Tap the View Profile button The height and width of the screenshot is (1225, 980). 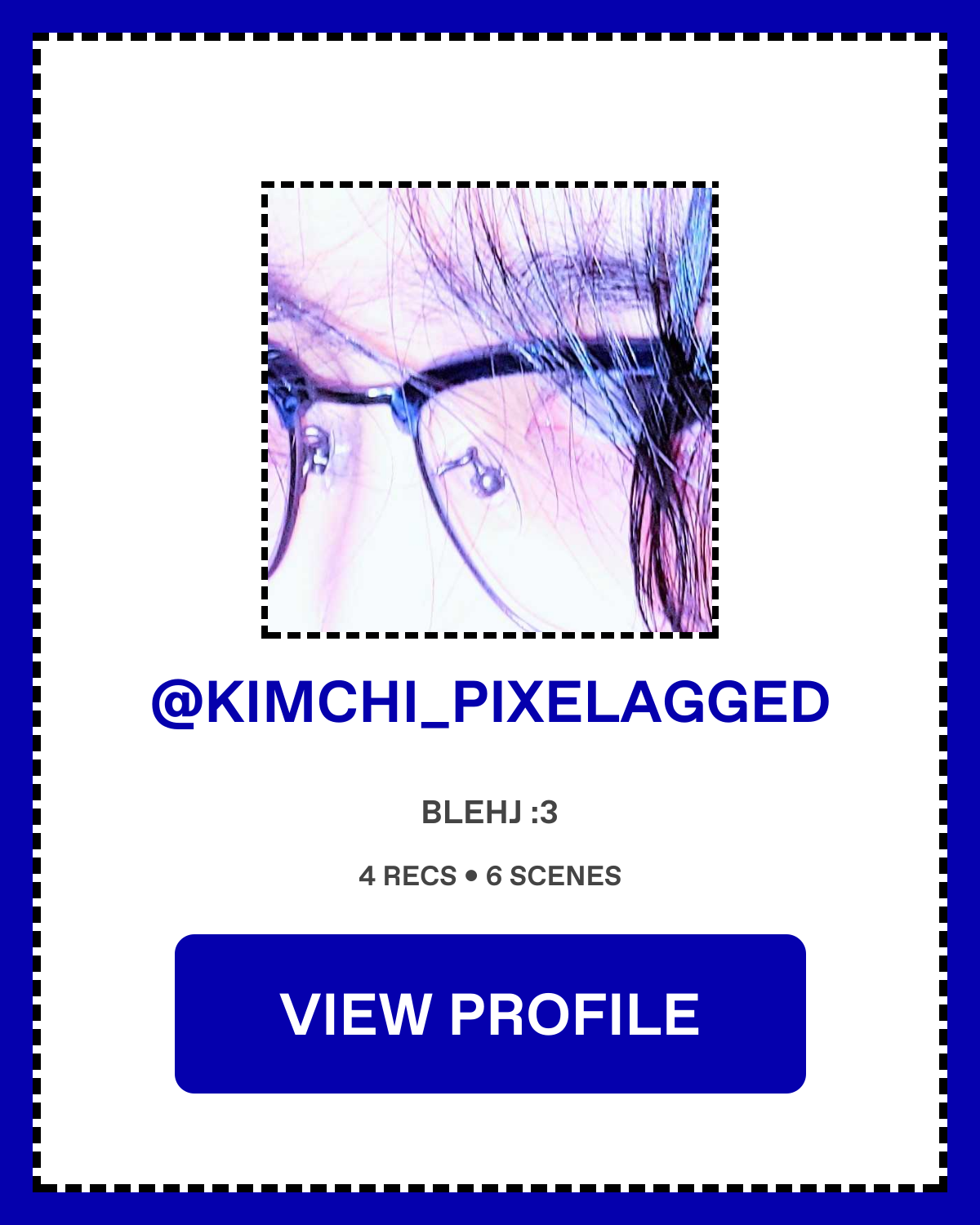[490, 1013]
